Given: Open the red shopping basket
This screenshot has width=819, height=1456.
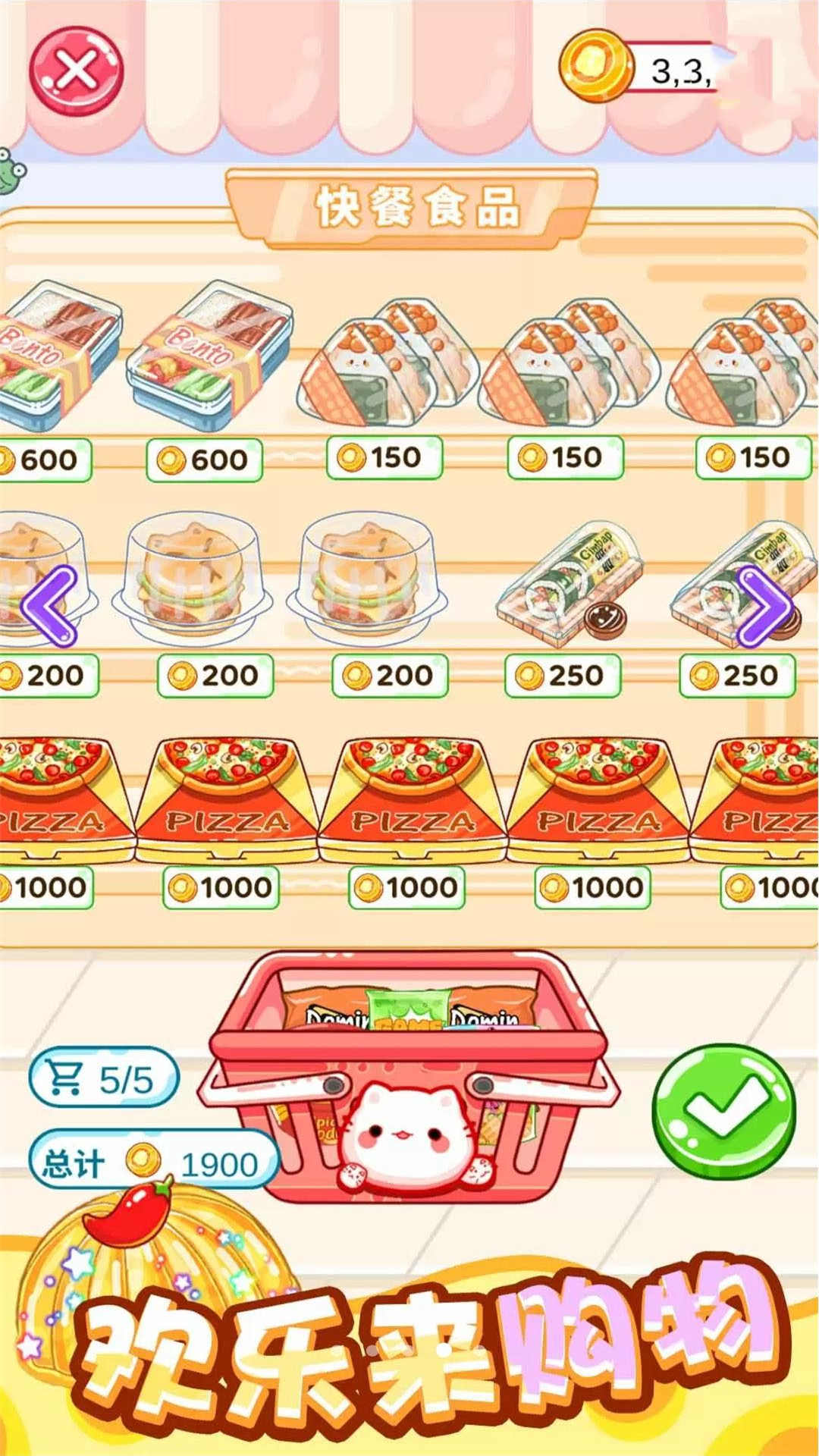Looking at the screenshot, I should pos(409,1077).
